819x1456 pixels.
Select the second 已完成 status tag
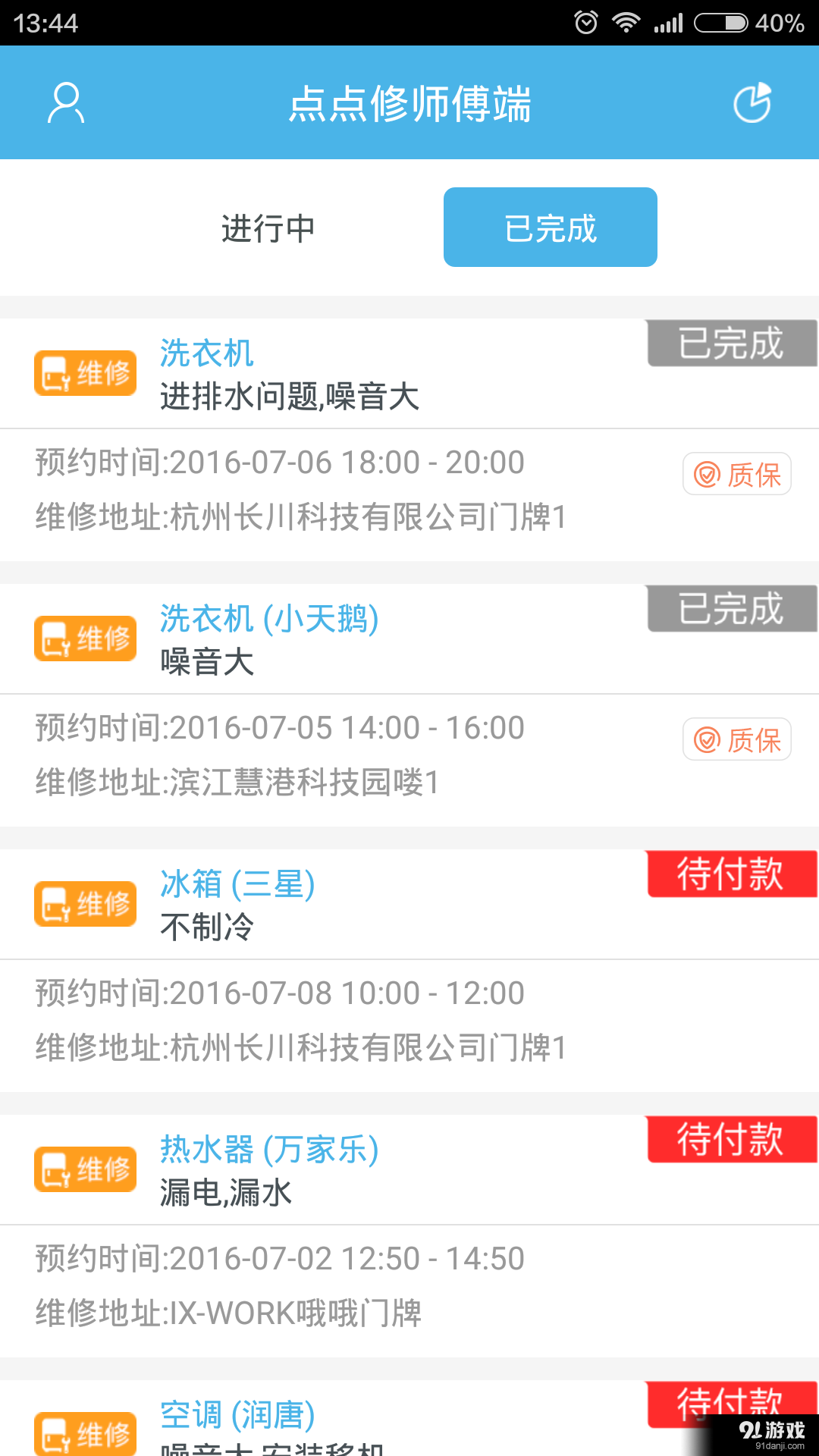coord(730,610)
